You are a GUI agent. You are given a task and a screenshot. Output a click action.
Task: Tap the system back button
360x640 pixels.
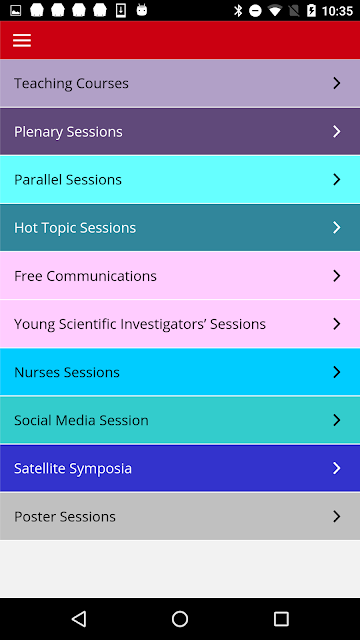[x=79, y=619]
